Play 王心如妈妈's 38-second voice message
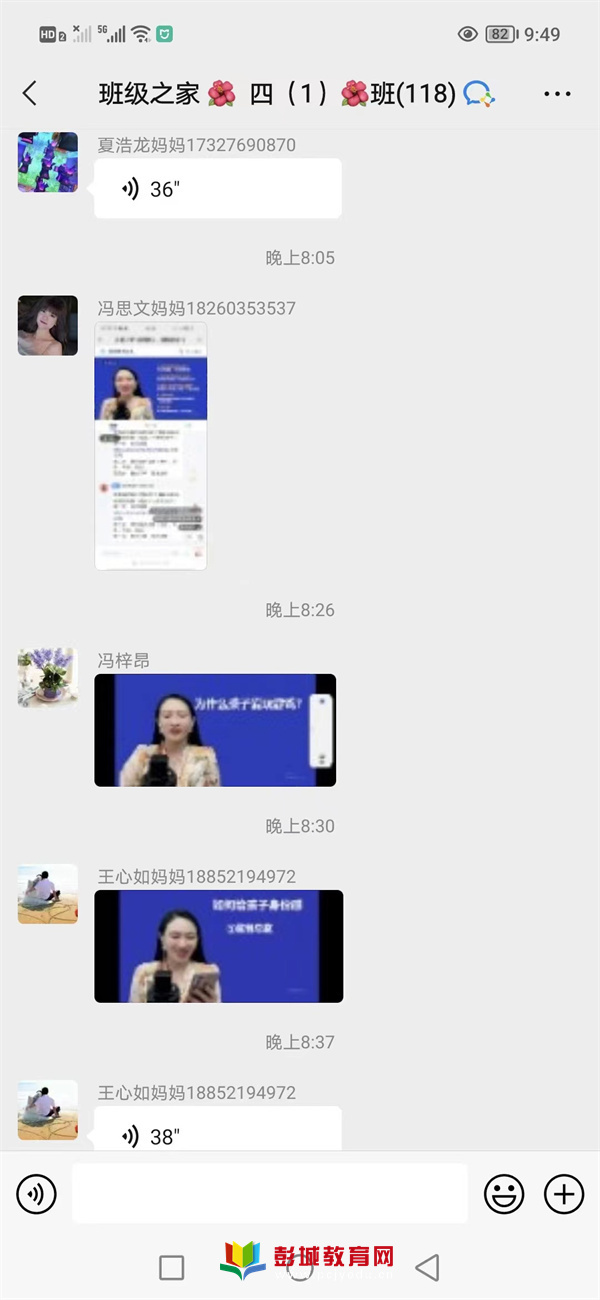Image resolution: width=600 pixels, height=1300 pixels. click(x=218, y=1130)
